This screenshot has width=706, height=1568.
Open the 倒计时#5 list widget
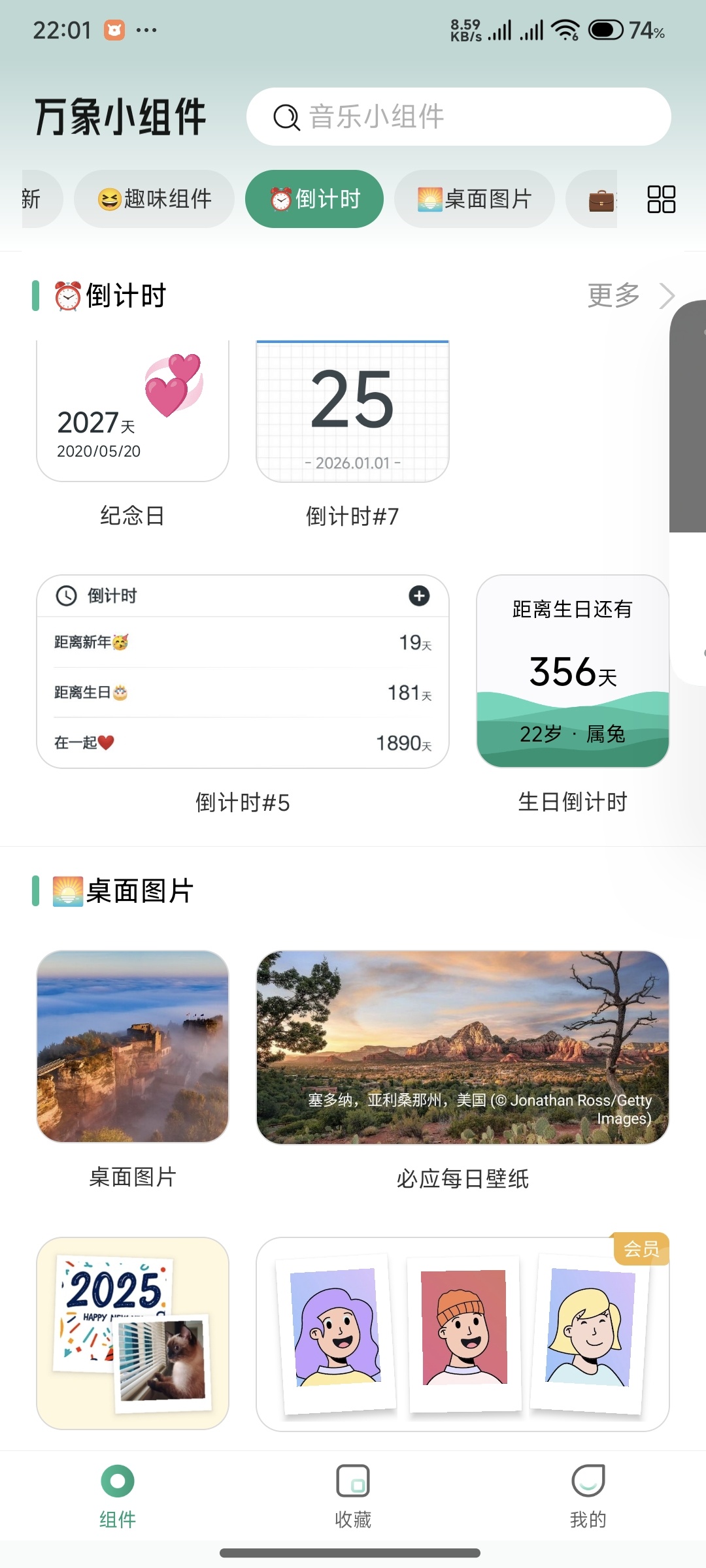coord(243,672)
